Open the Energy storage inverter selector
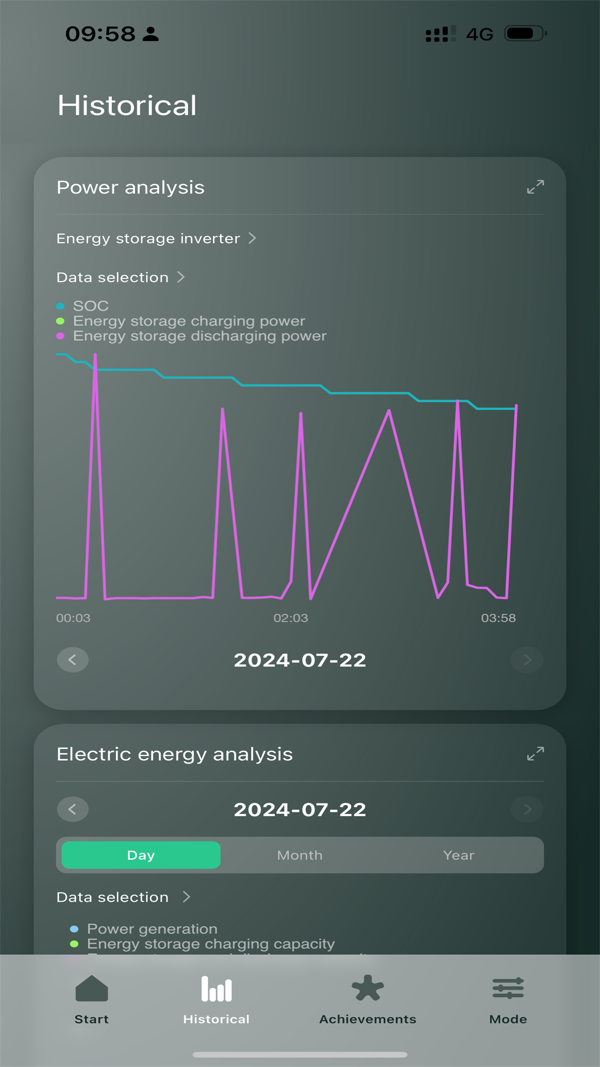600x1067 pixels. 156,238
